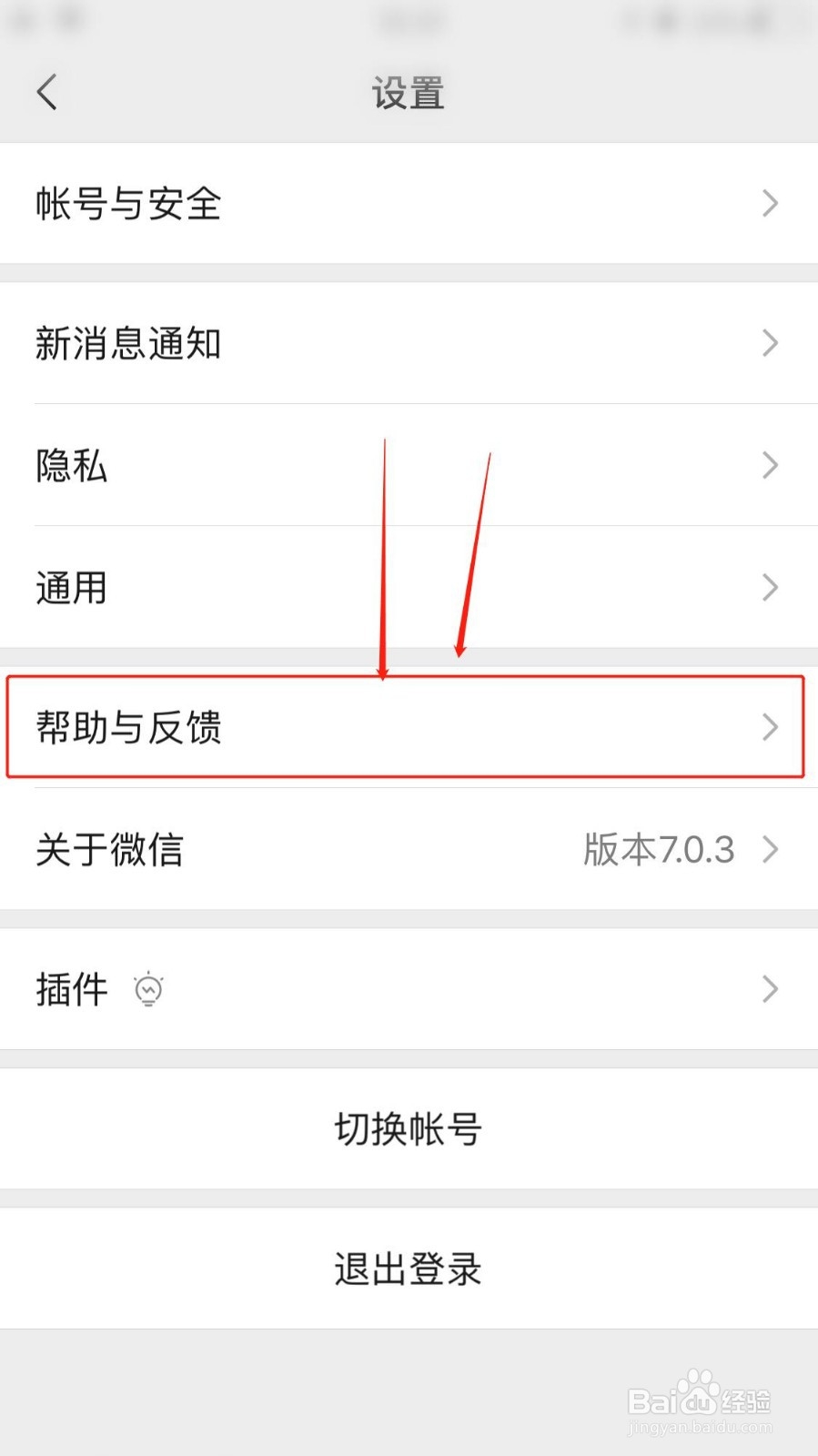Tap the chevron beside 关于微信
Screen dimensions: 818x1456
point(770,850)
